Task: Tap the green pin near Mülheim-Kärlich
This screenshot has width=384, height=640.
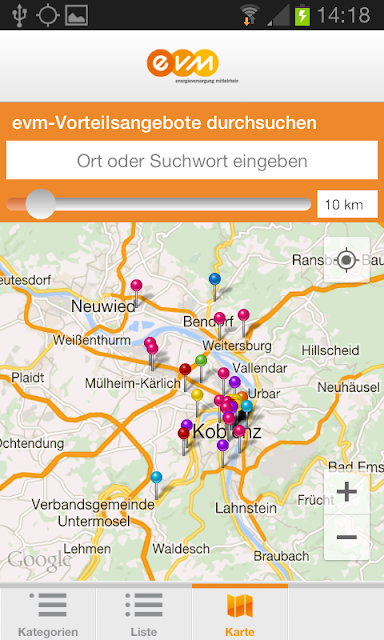Action: (x=201, y=367)
